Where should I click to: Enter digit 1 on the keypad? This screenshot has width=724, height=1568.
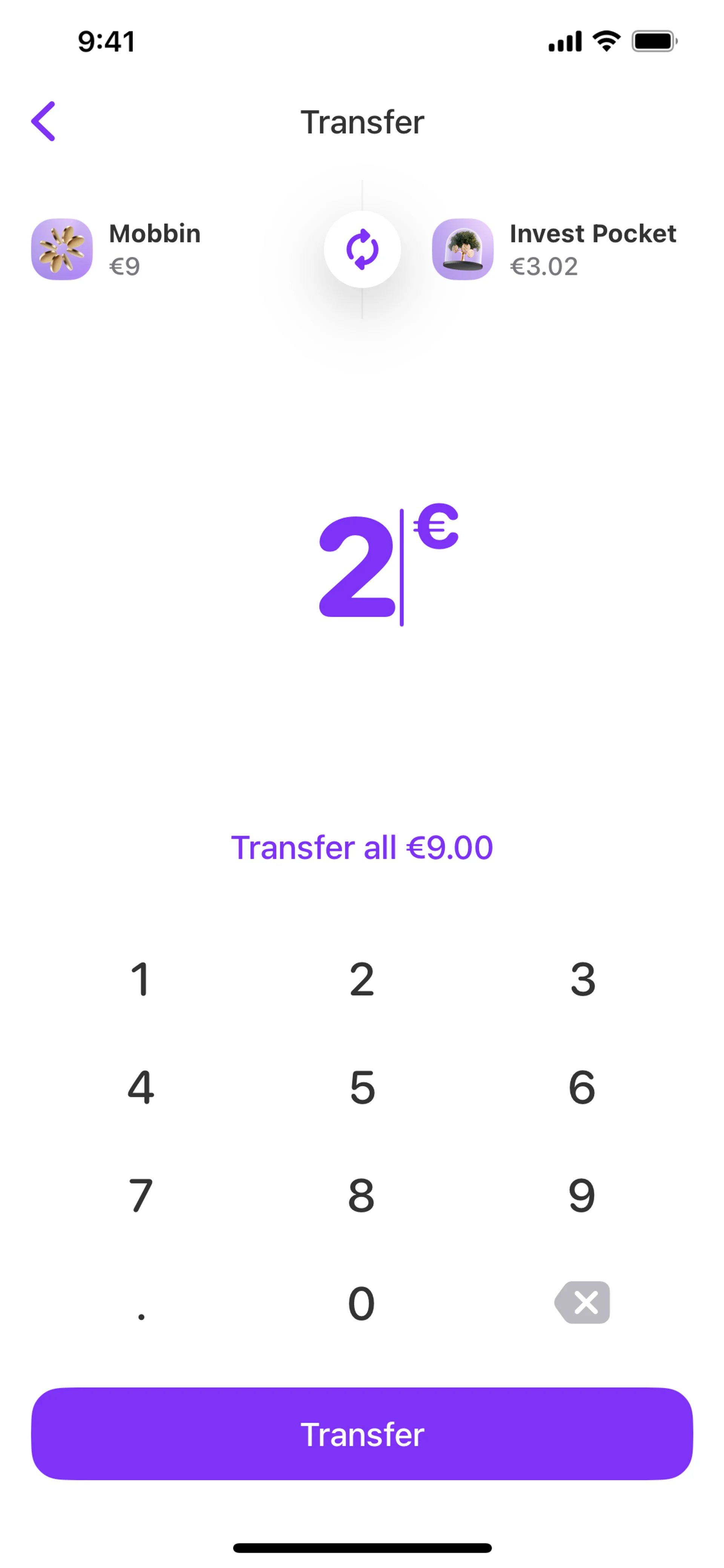point(141,980)
